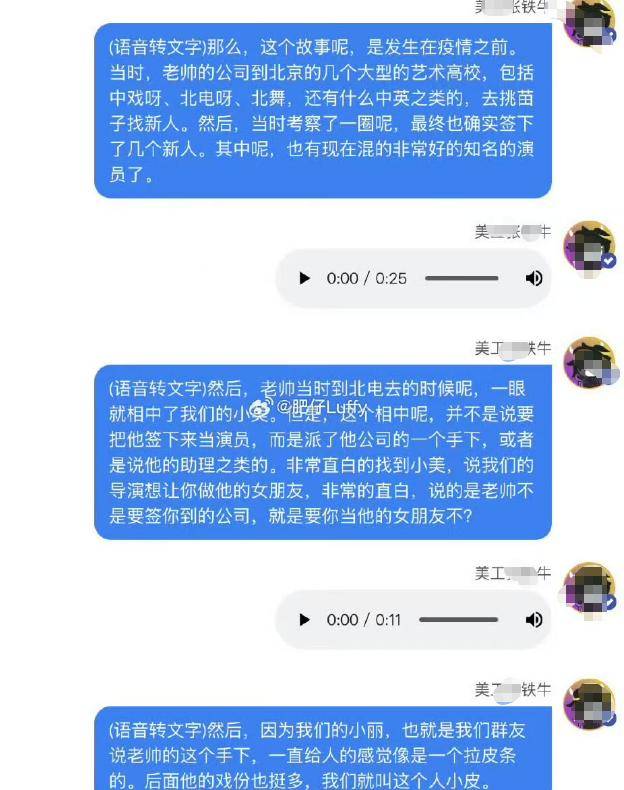Image resolution: width=624 pixels, height=790 pixels.
Task: Play the 0:11 voice message
Action: click(x=305, y=620)
